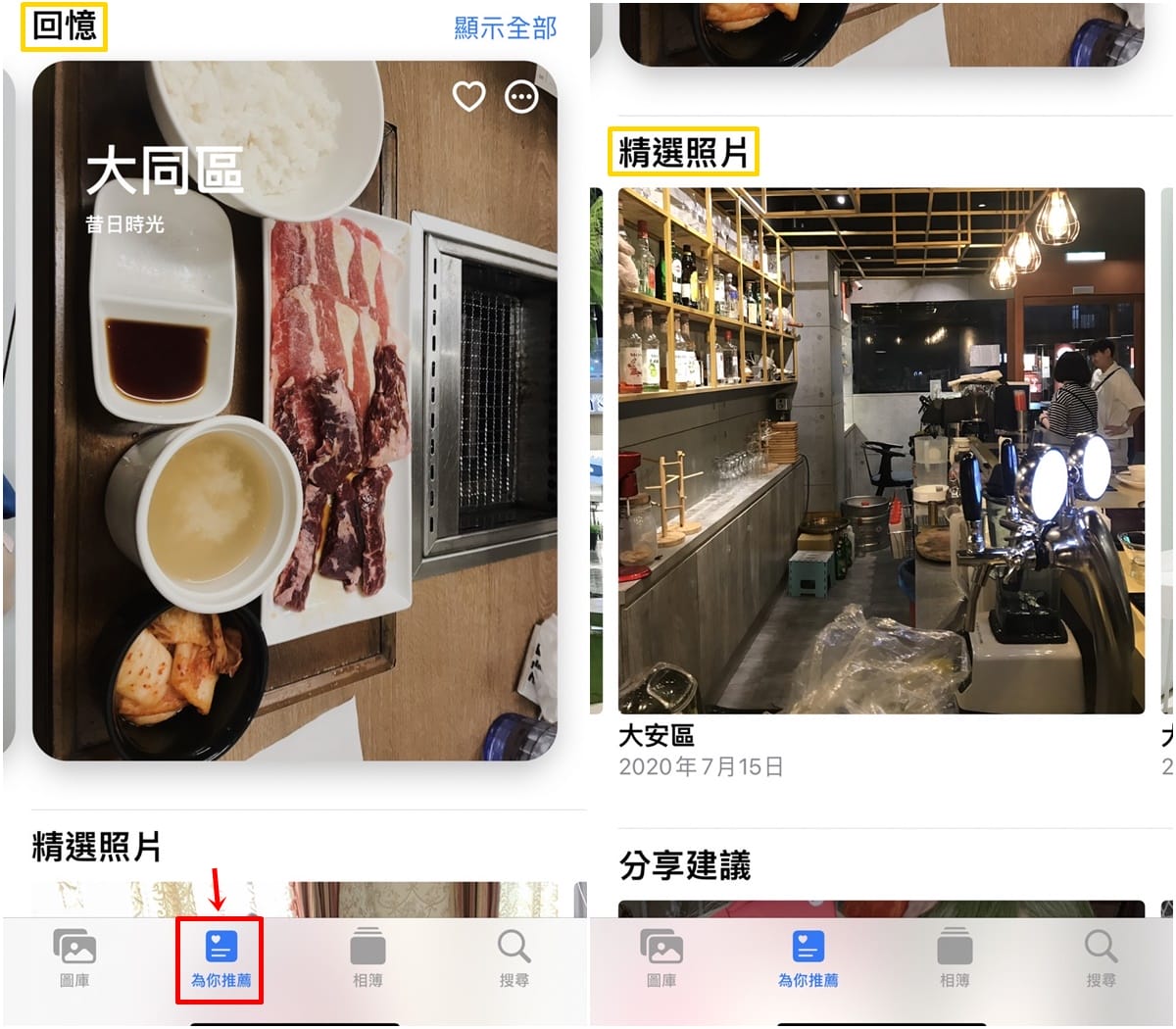Screen dimensions: 1176x1029
Task: Tap 顯示全部 next to 回憶
Action: coord(505,27)
